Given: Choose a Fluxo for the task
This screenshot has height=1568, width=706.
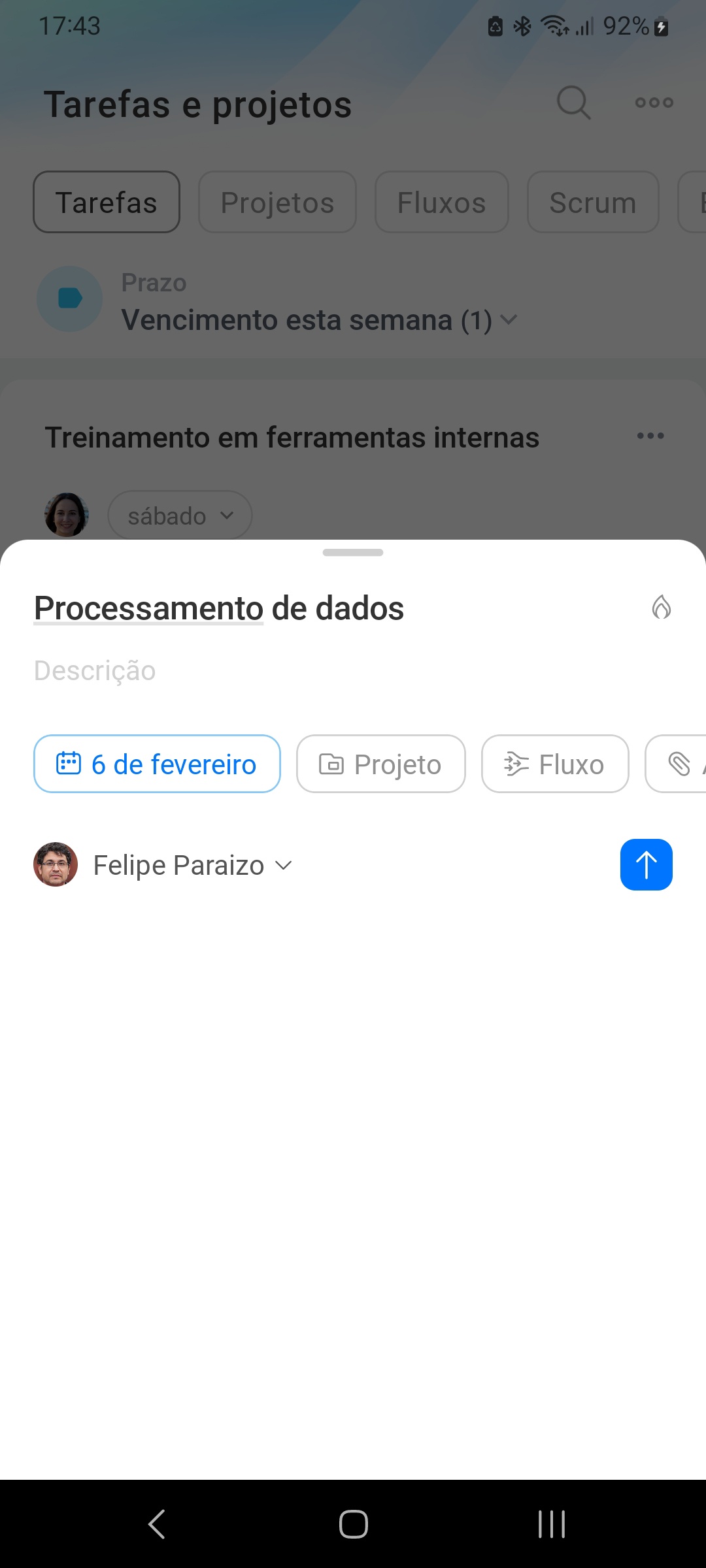Looking at the screenshot, I should click(554, 764).
